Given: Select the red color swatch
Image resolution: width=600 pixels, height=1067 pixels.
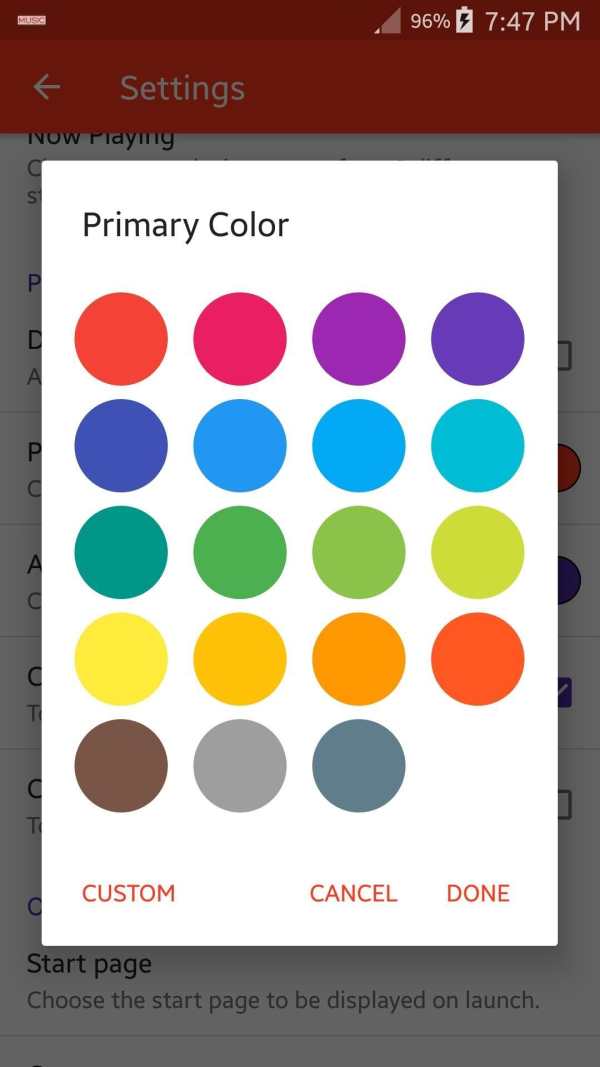Looking at the screenshot, I should pyautogui.click(x=121, y=339).
